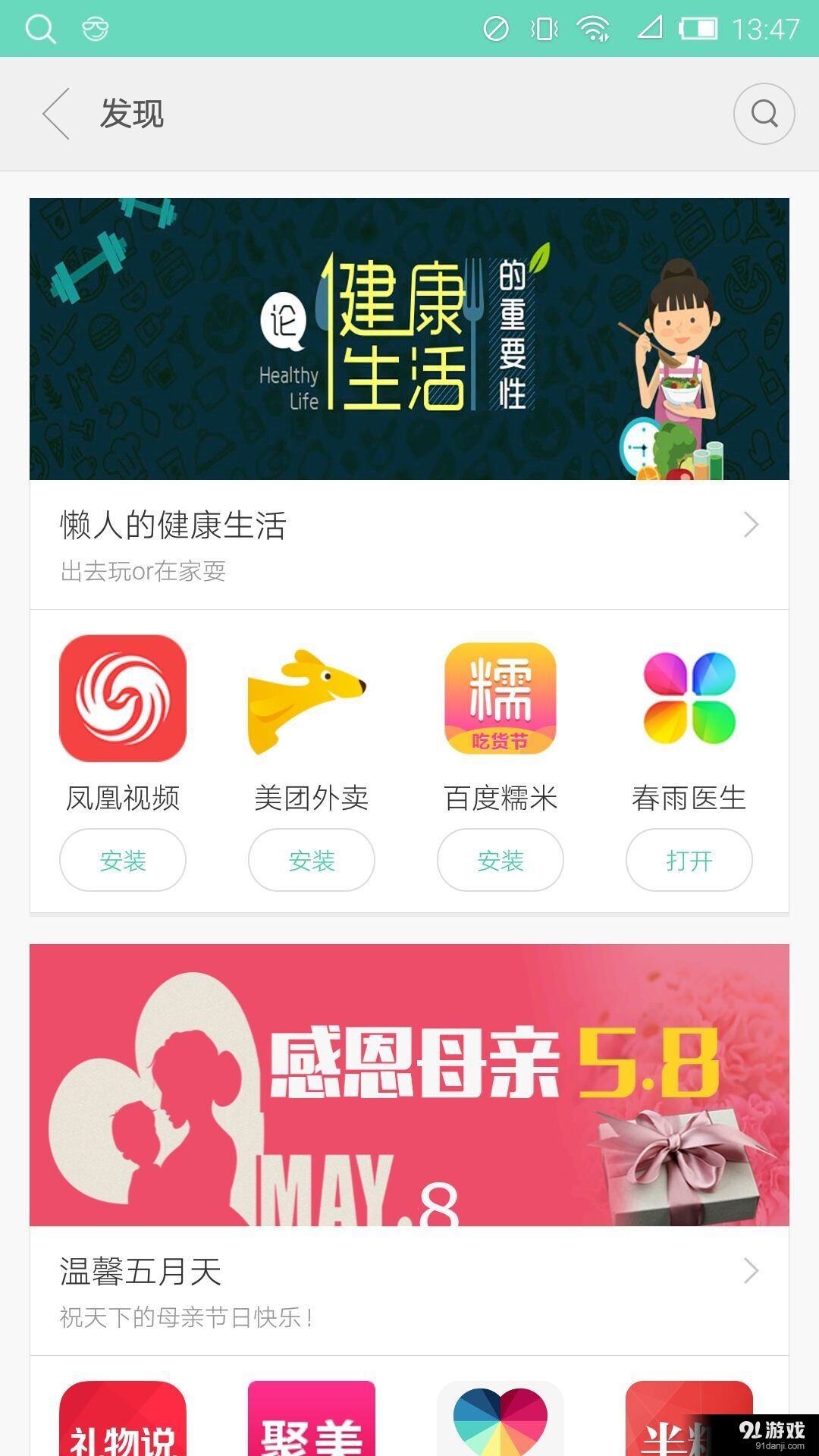Open the 美团外卖 app icon

click(x=311, y=699)
